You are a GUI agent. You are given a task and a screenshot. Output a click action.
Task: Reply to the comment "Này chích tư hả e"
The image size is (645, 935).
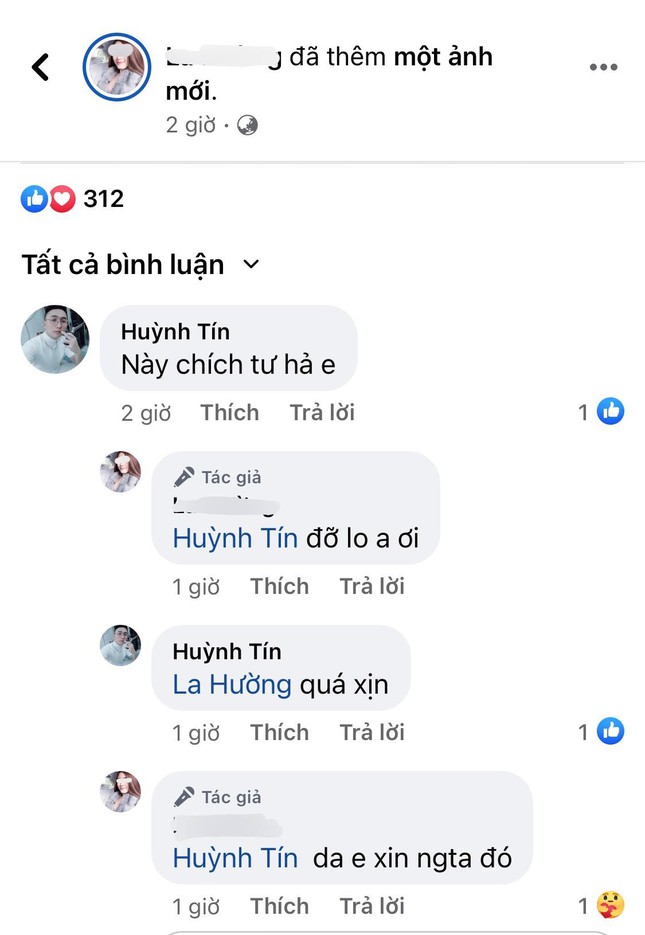click(322, 412)
